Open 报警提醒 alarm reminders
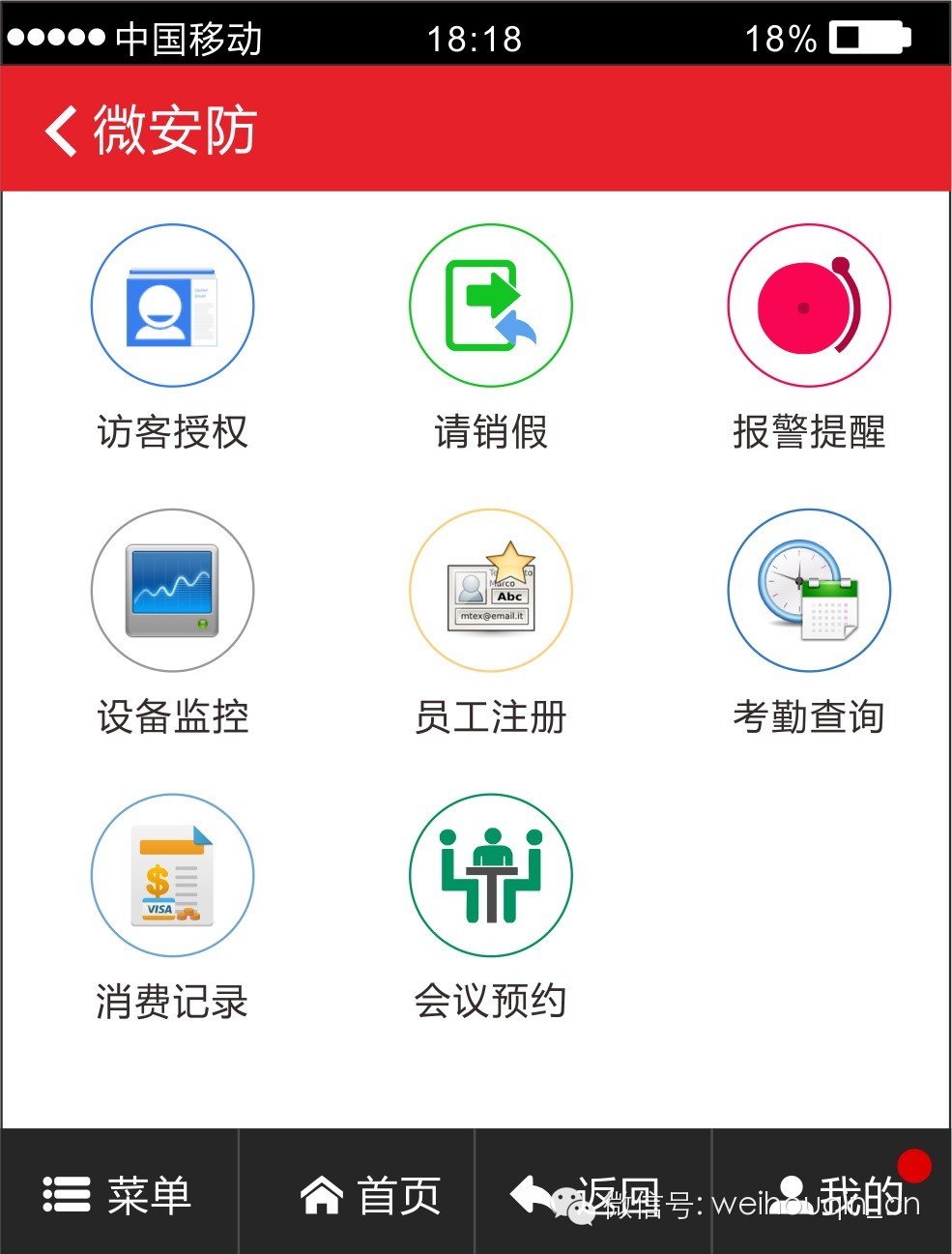 click(x=809, y=306)
